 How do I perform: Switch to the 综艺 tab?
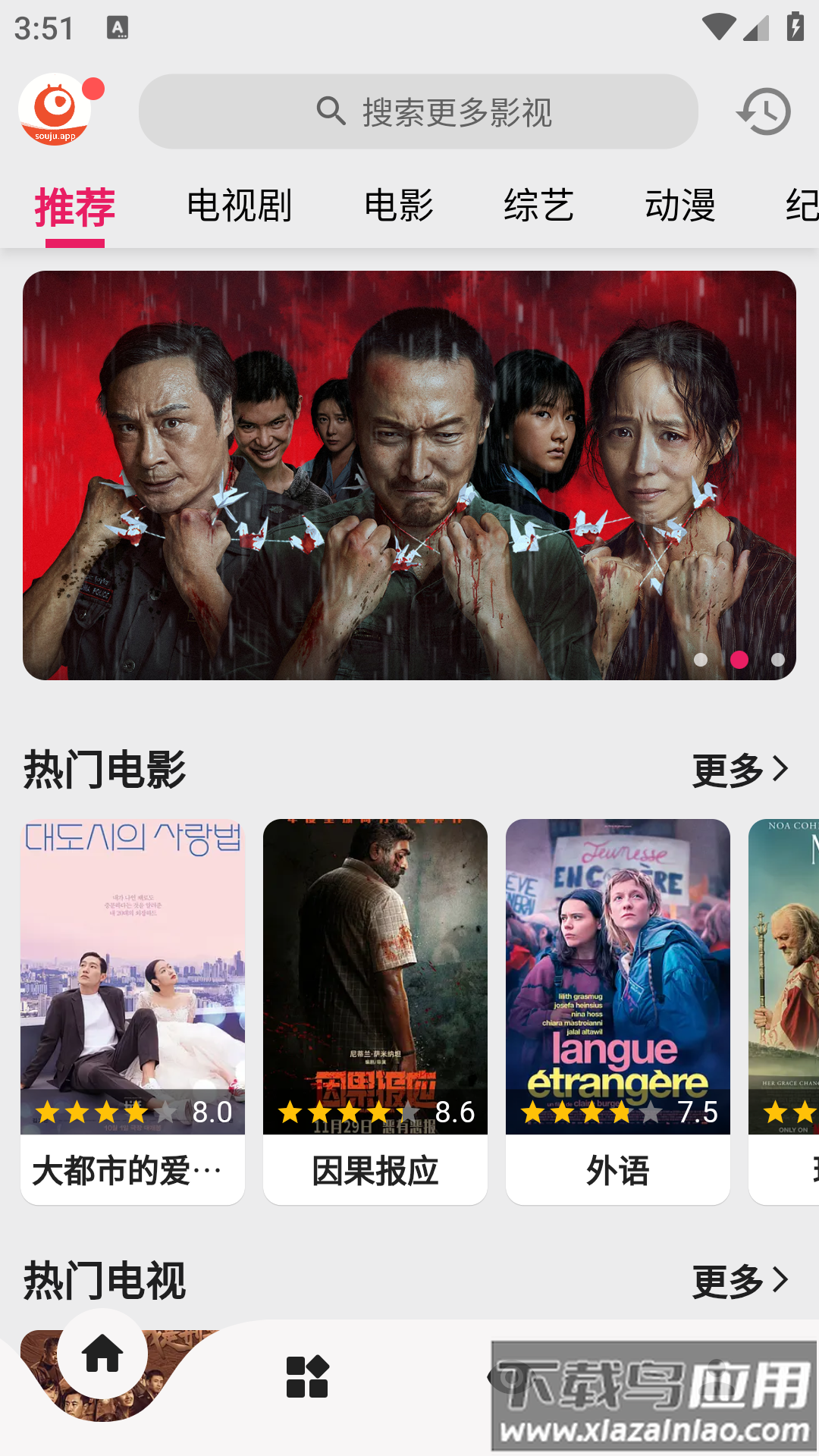pos(538,205)
